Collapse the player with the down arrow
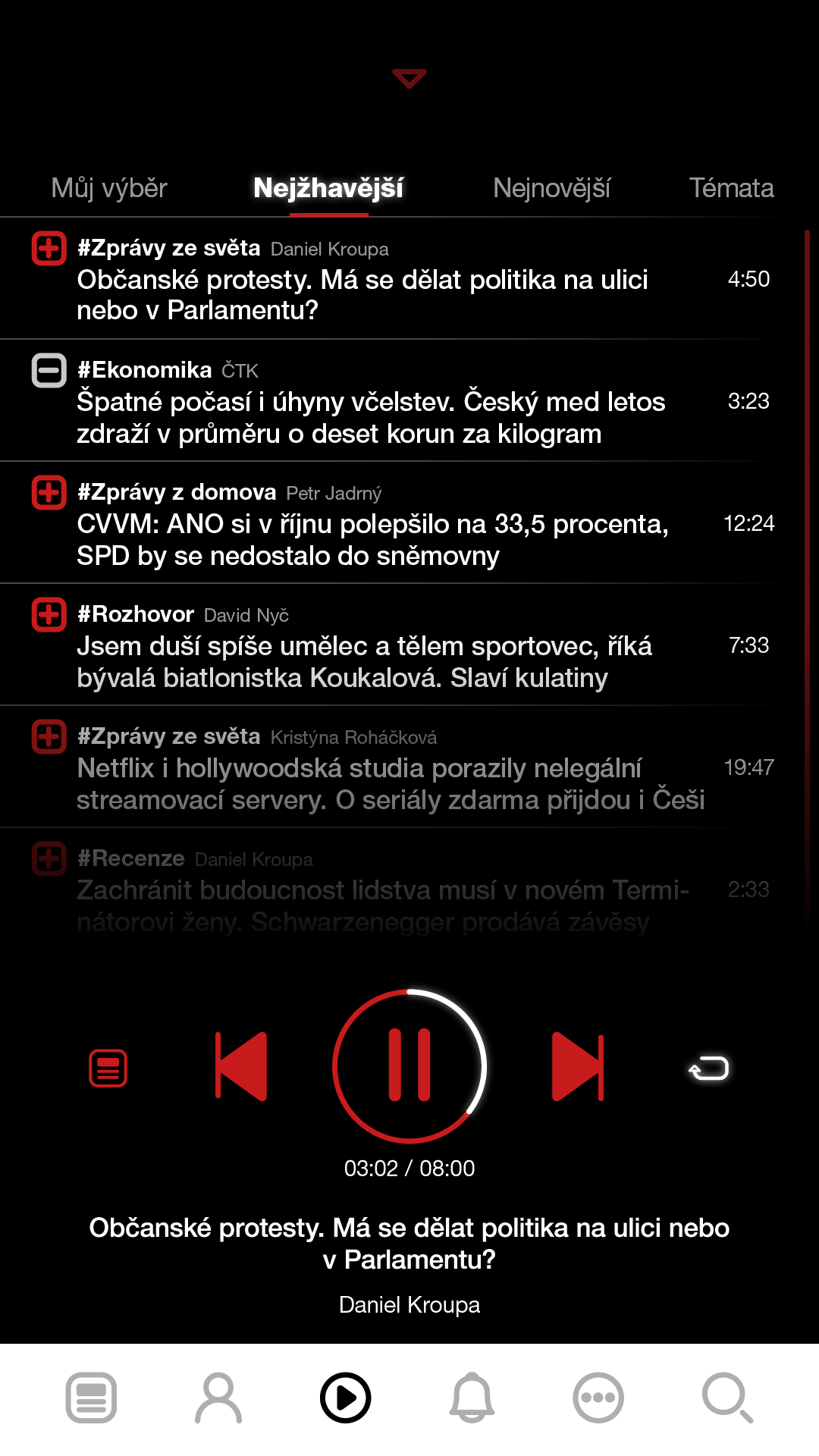819x1456 pixels. [x=409, y=78]
